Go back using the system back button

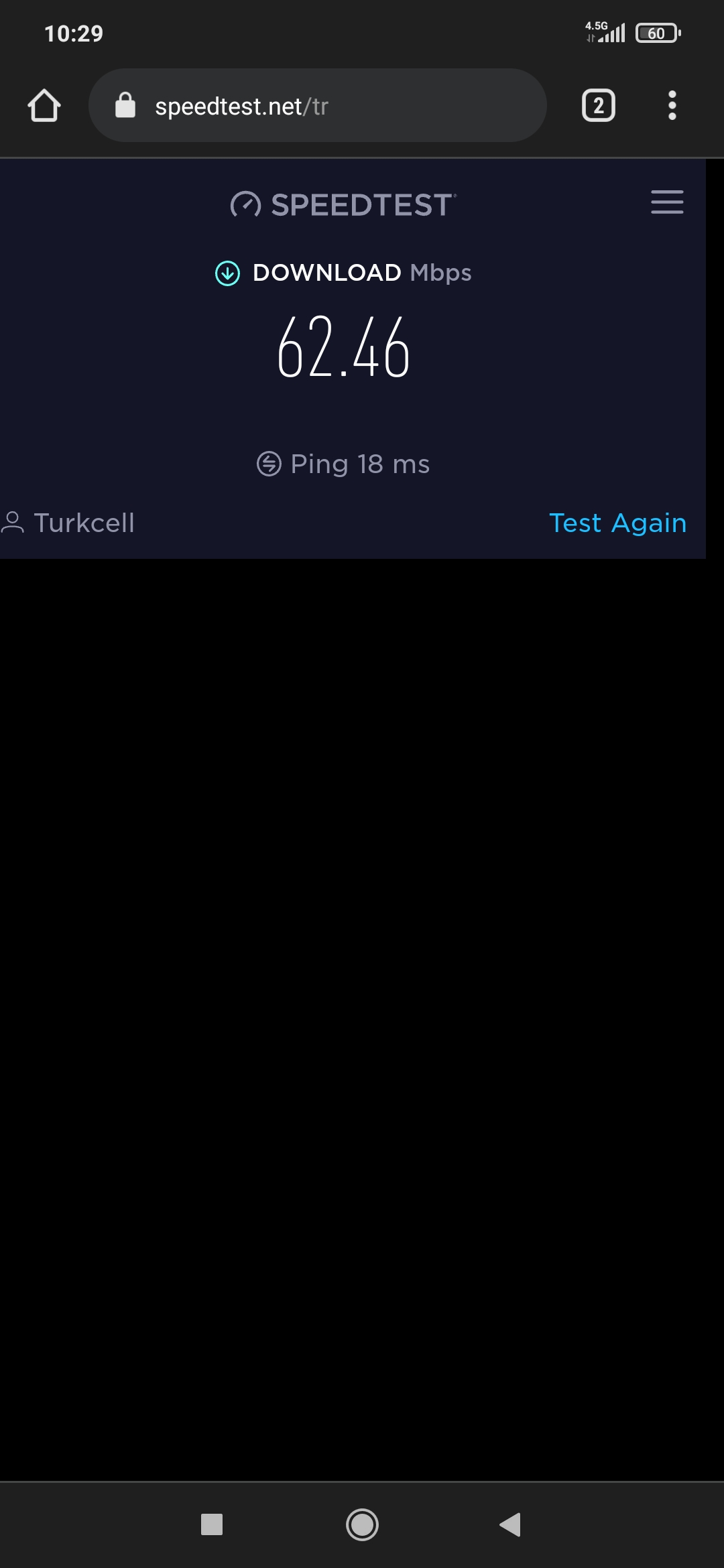511,1524
